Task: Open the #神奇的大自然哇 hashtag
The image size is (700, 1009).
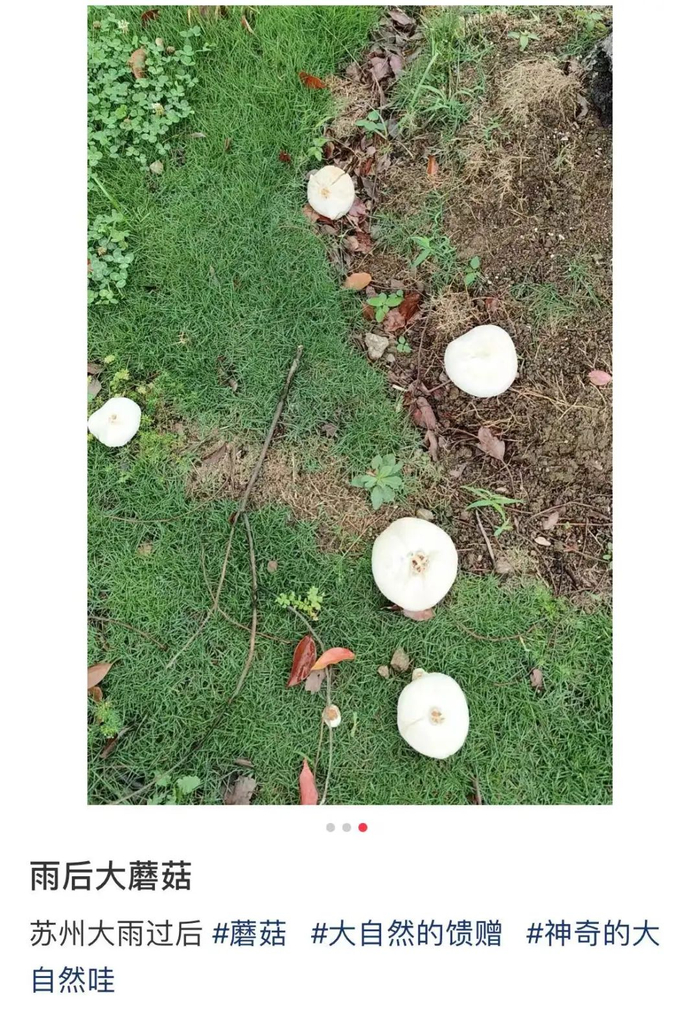Action: [592, 935]
